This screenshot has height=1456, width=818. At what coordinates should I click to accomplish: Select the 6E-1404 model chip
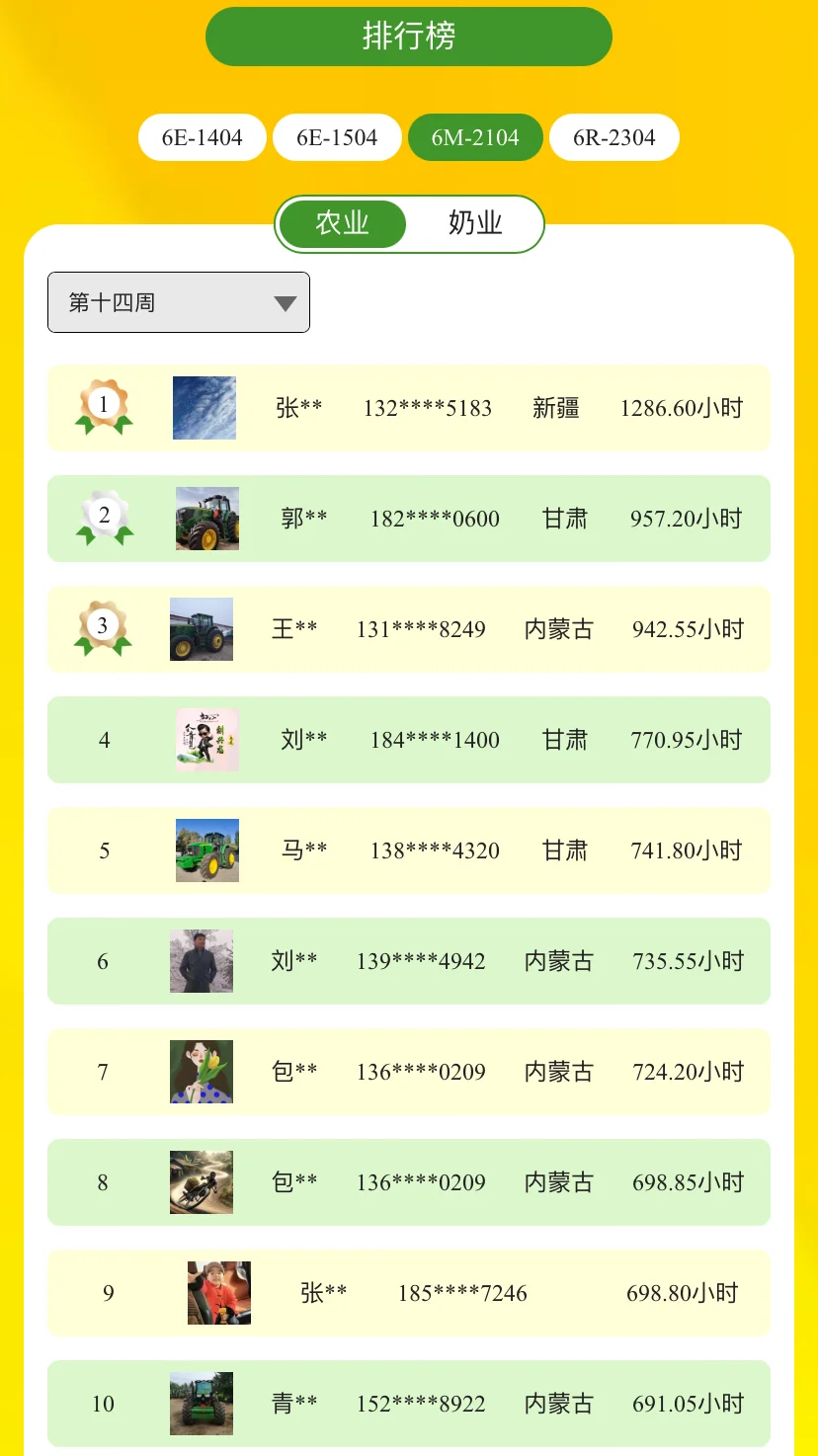click(x=203, y=137)
